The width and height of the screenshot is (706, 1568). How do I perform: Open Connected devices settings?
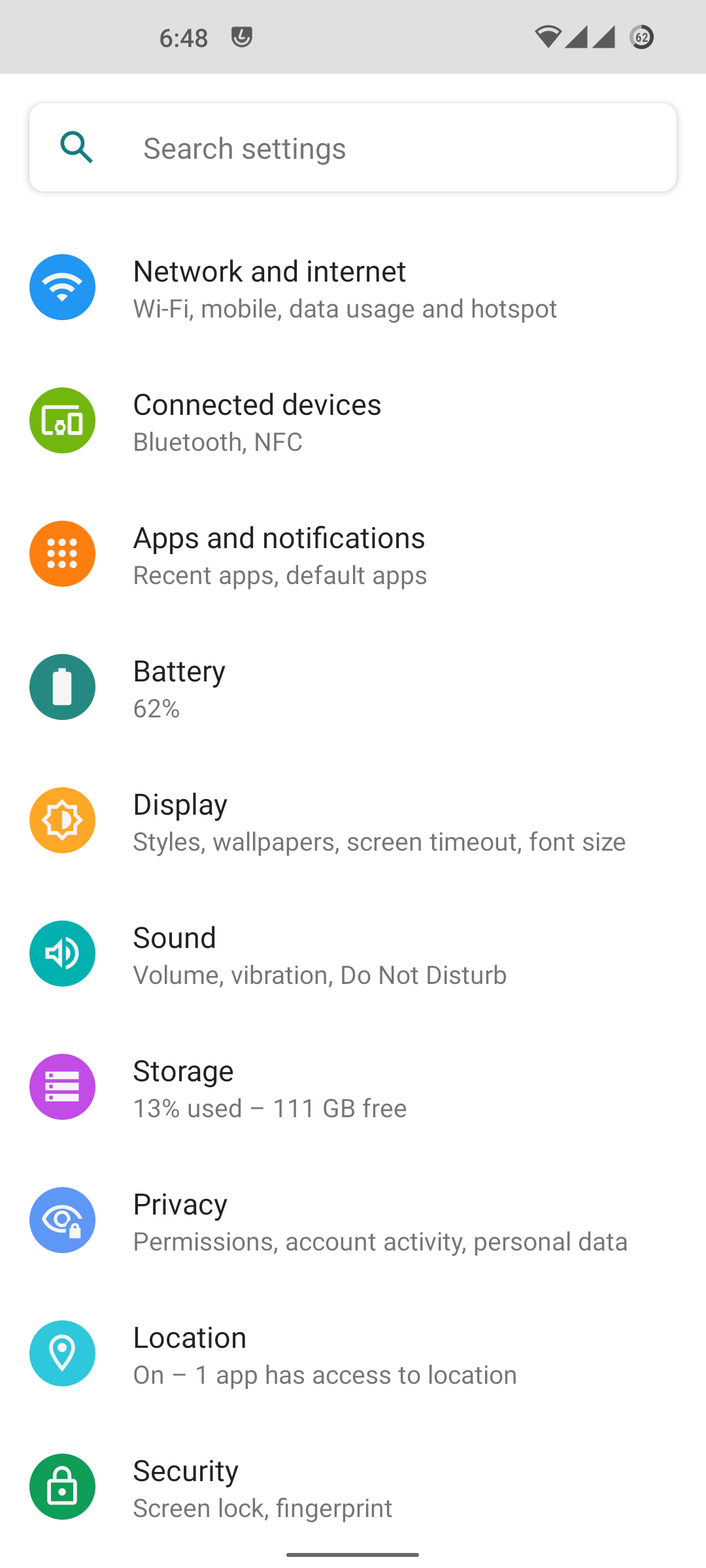point(353,421)
